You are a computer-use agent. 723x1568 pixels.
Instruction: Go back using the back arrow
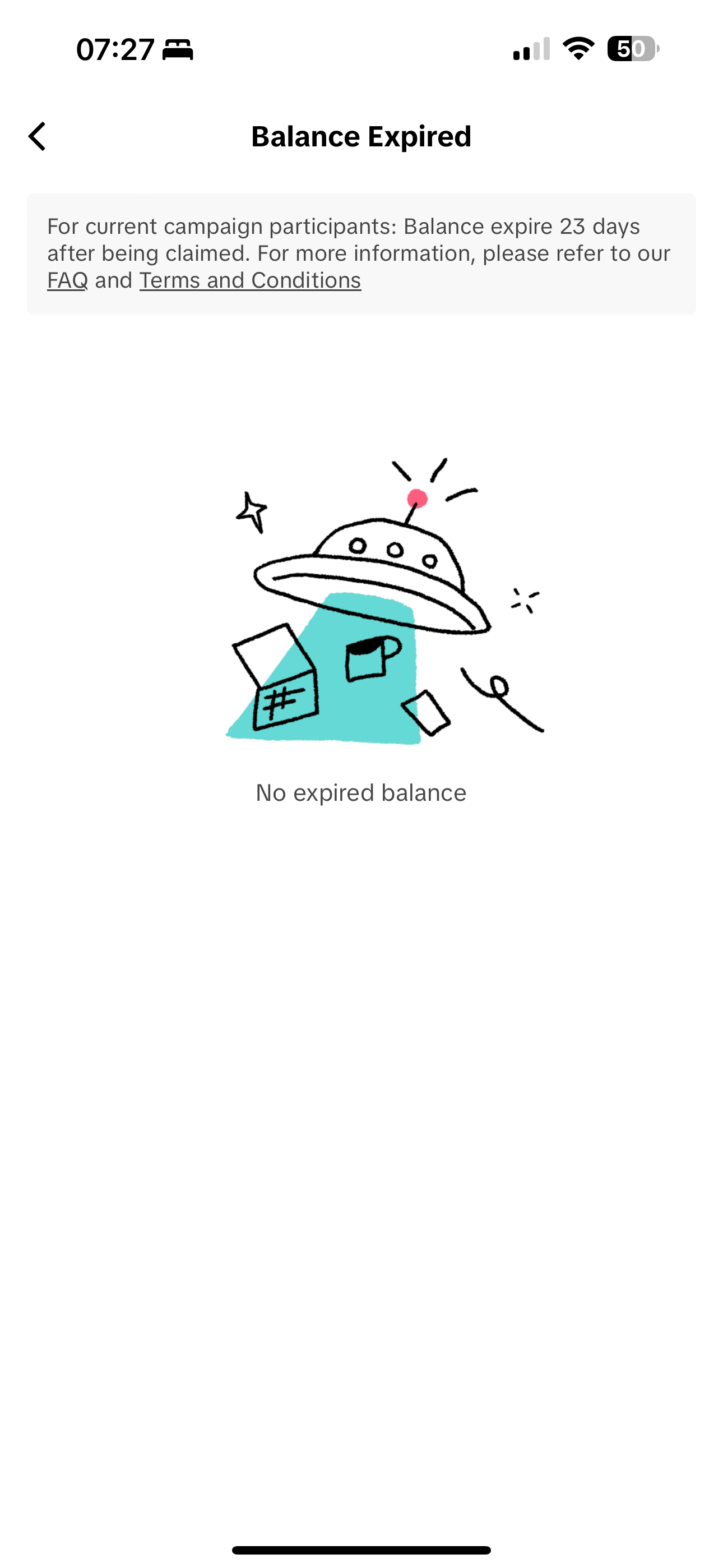[37, 136]
